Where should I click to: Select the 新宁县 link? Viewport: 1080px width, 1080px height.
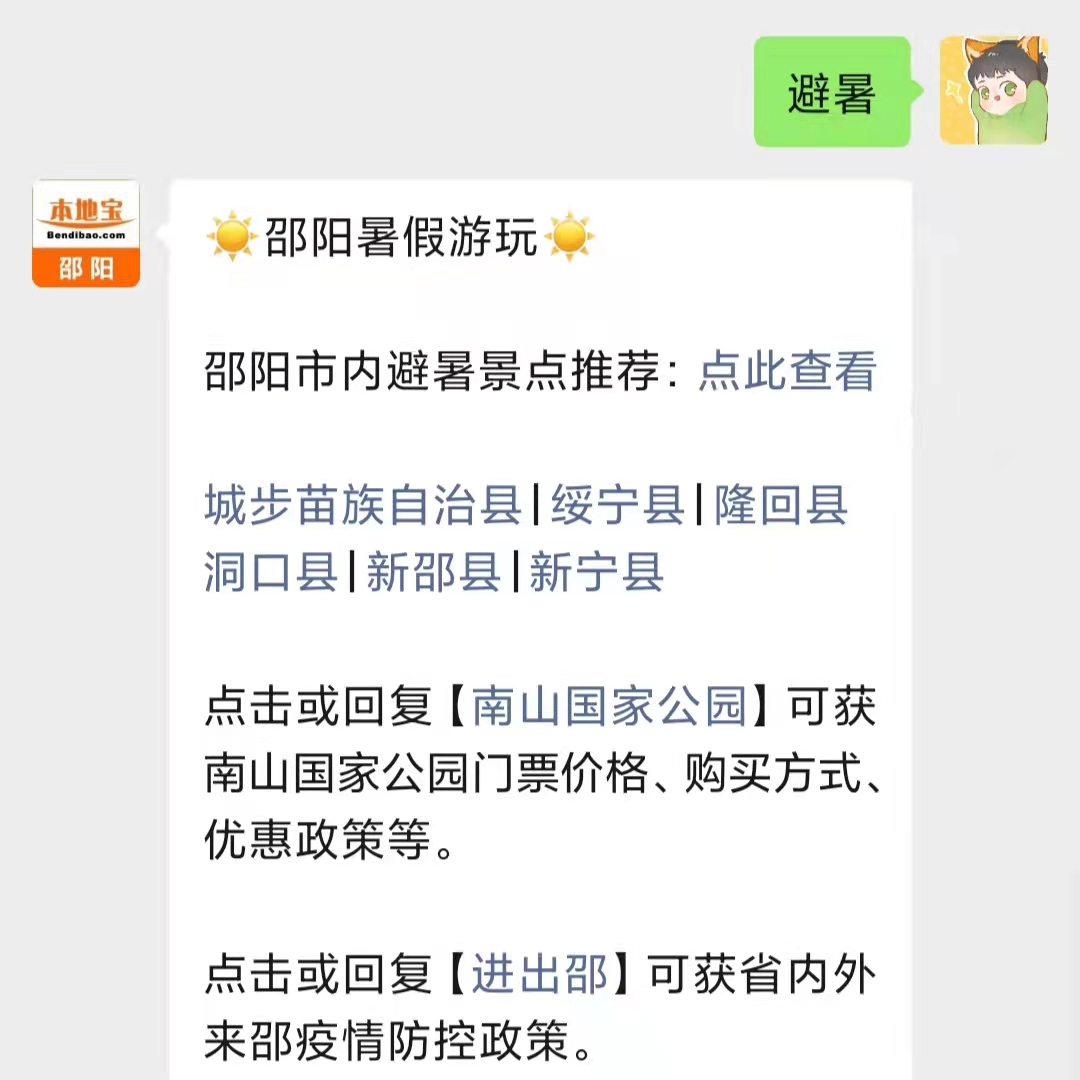pyautogui.click(x=596, y=573)
